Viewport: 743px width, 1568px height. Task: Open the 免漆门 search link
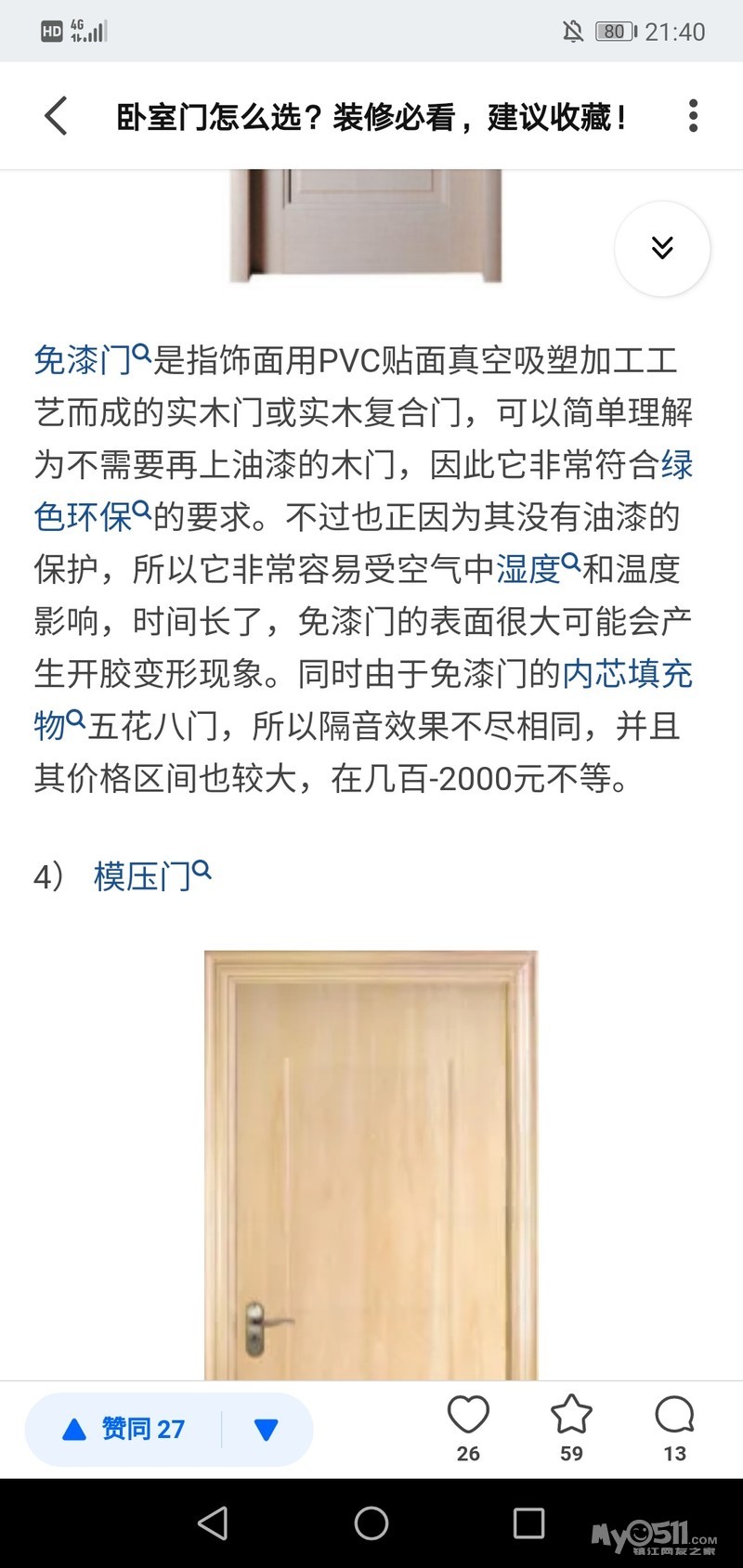point(92,359)
